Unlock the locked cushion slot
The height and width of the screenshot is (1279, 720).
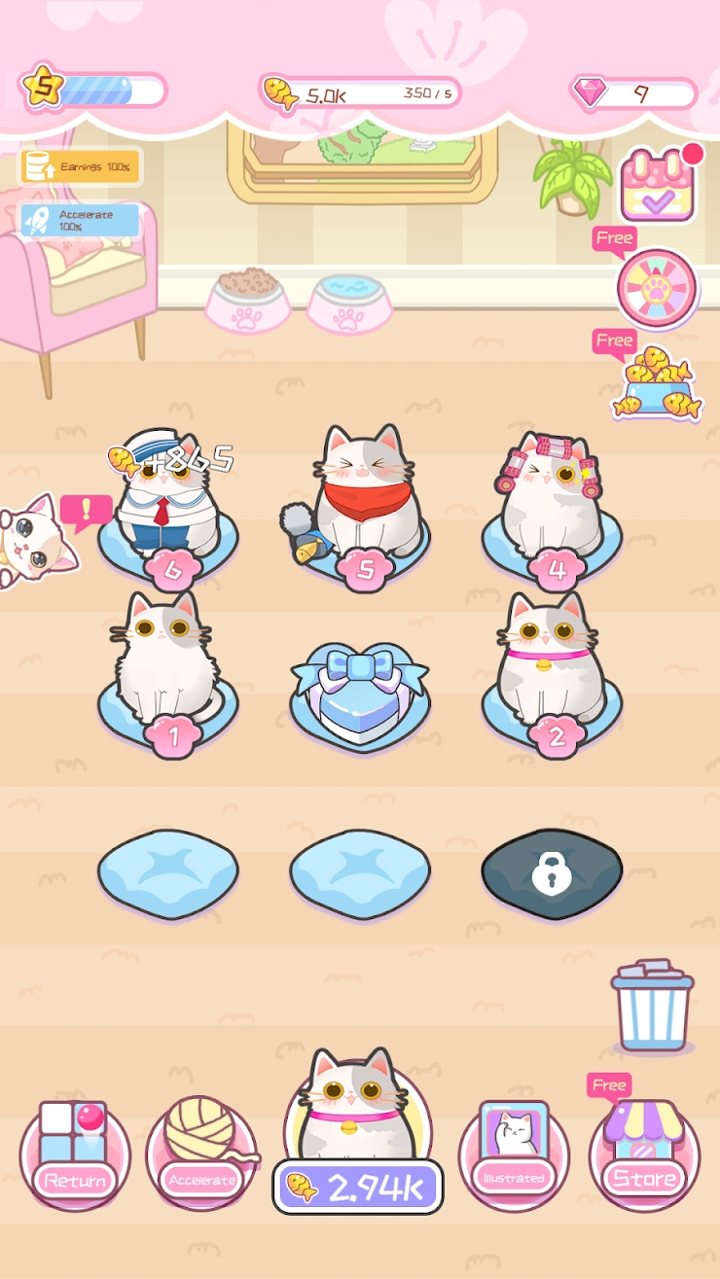tap(551, 874)
